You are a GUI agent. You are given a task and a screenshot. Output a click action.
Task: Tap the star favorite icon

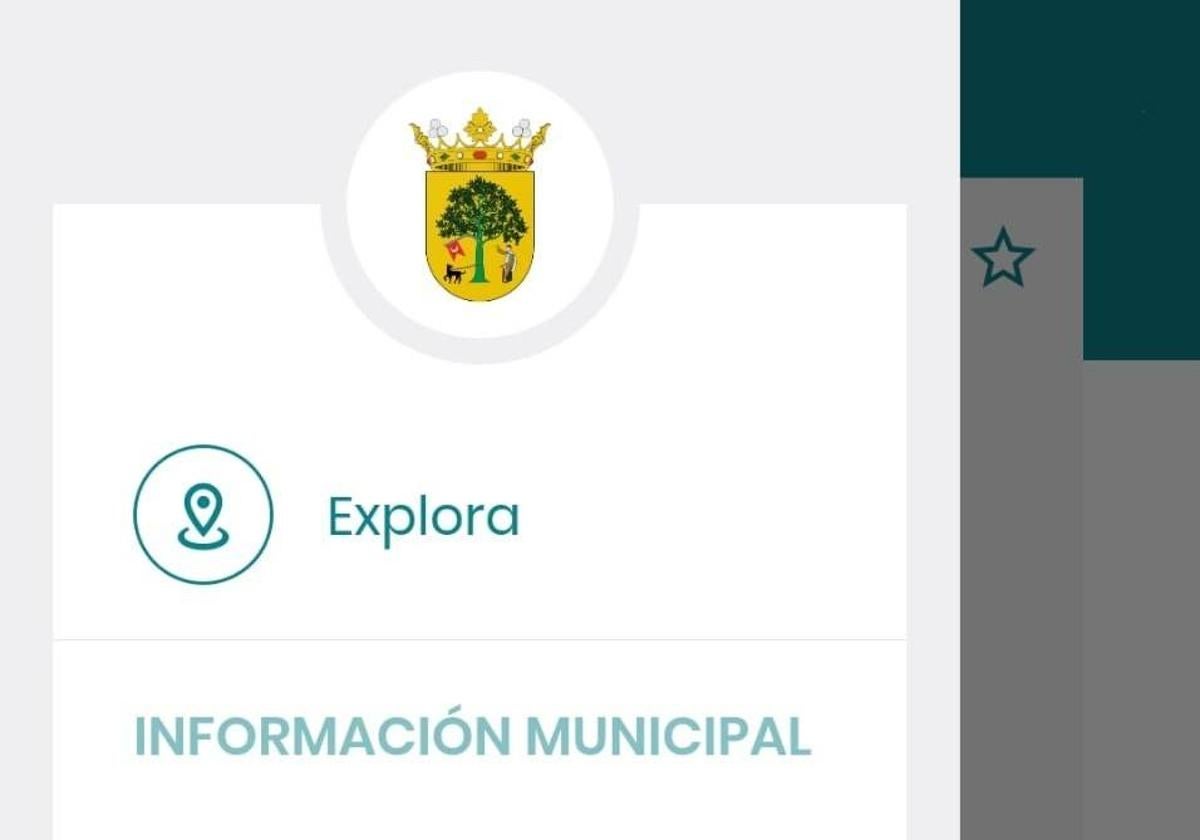[1002, 258]
